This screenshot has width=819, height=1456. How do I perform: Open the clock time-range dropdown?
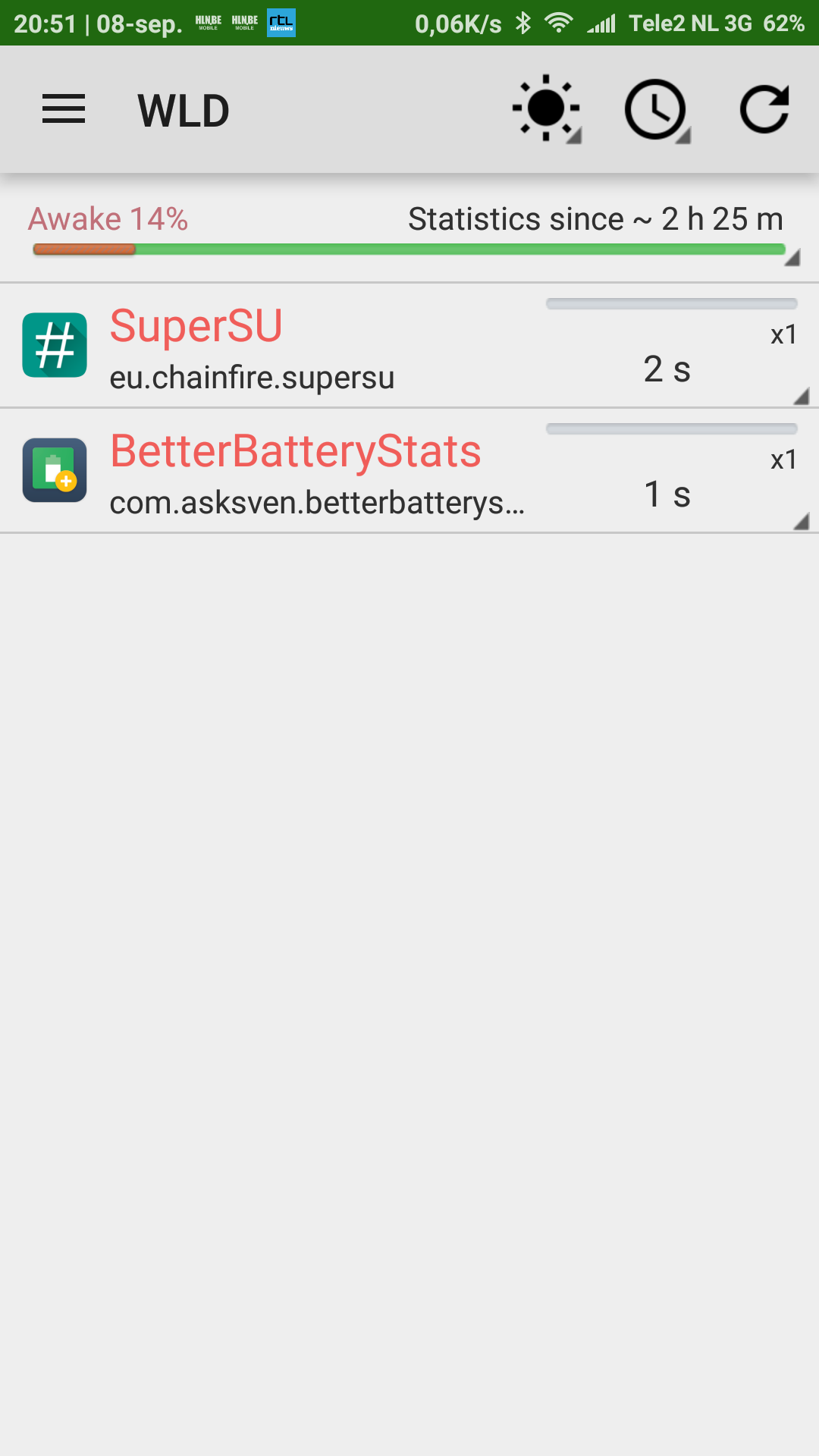[x=656, y=109]
